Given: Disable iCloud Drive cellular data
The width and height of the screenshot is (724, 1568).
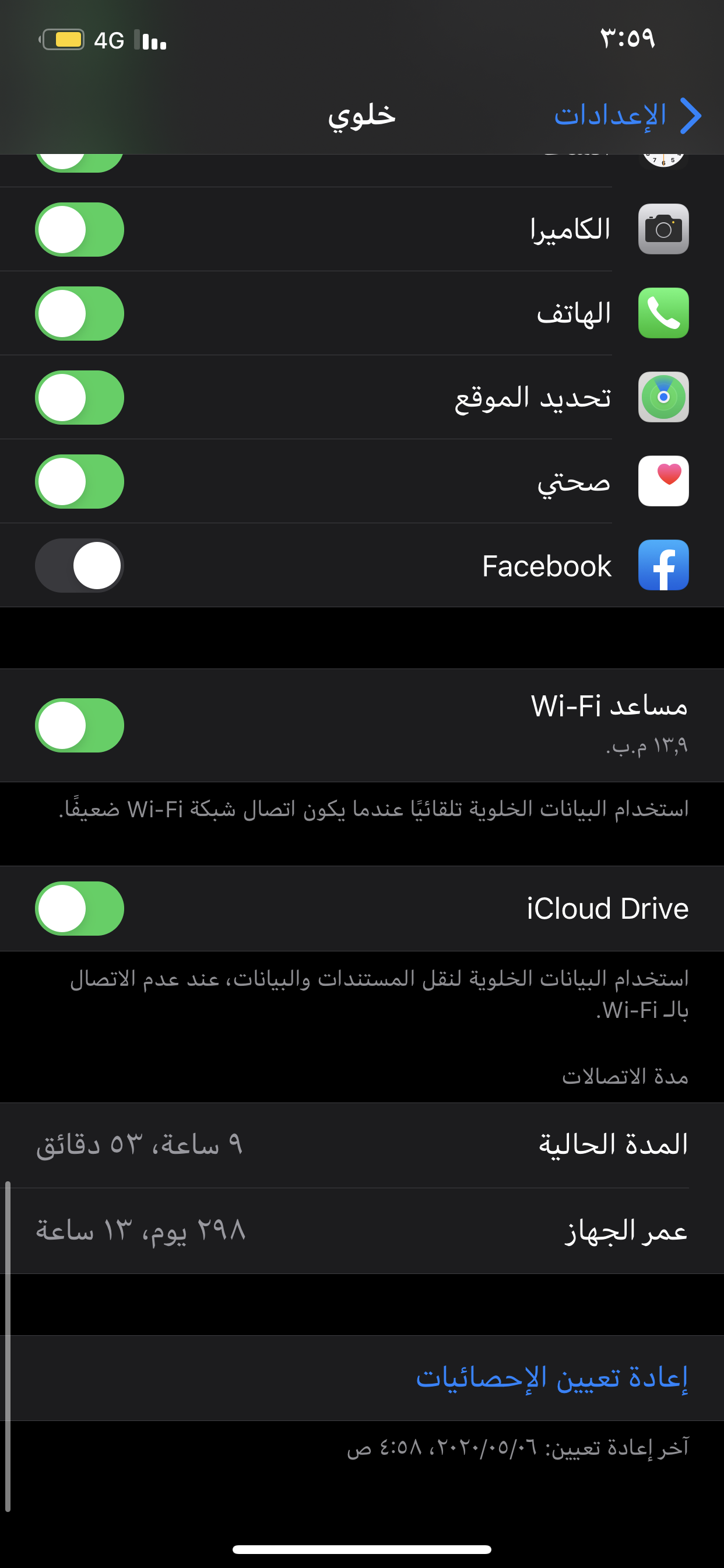Looking at the screenshot, I should 80,908.
